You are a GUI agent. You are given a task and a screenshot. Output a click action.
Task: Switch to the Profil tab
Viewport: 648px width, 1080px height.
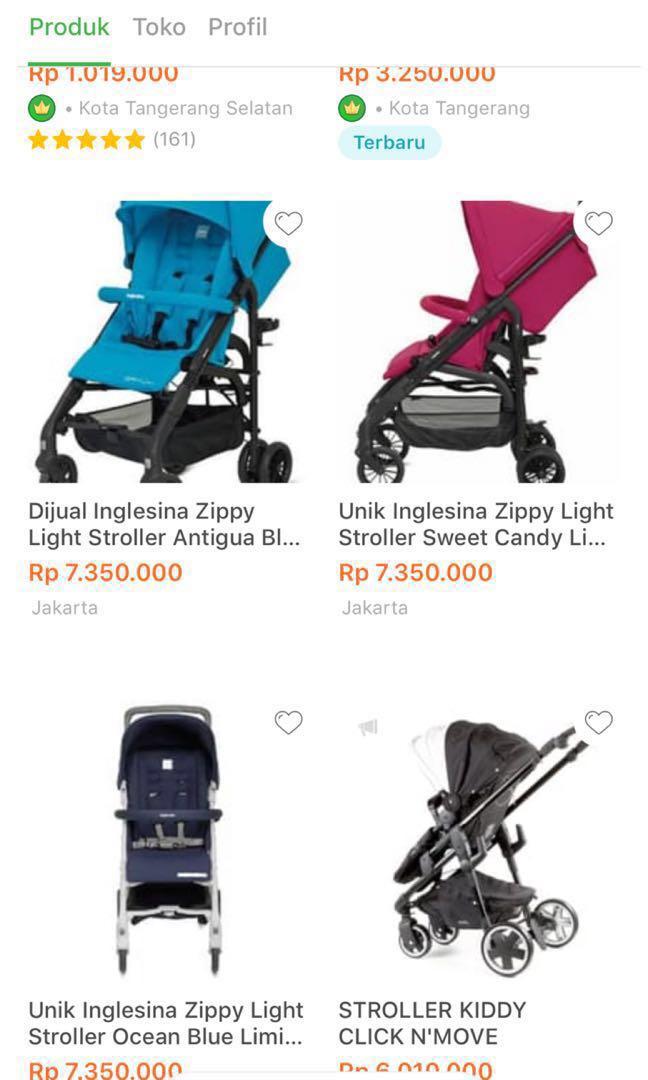point(237,27)
